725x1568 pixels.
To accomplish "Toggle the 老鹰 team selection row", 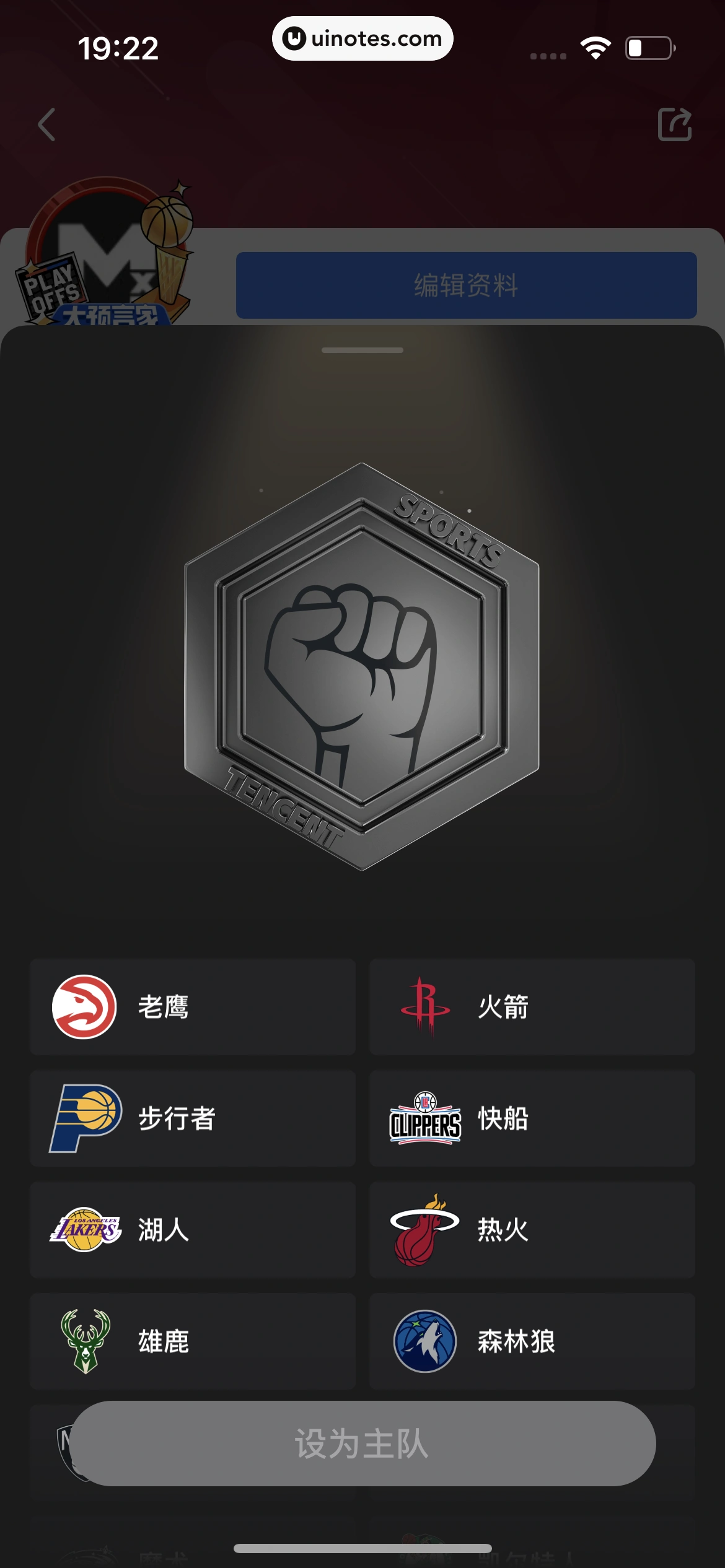I will point(193,1006).
